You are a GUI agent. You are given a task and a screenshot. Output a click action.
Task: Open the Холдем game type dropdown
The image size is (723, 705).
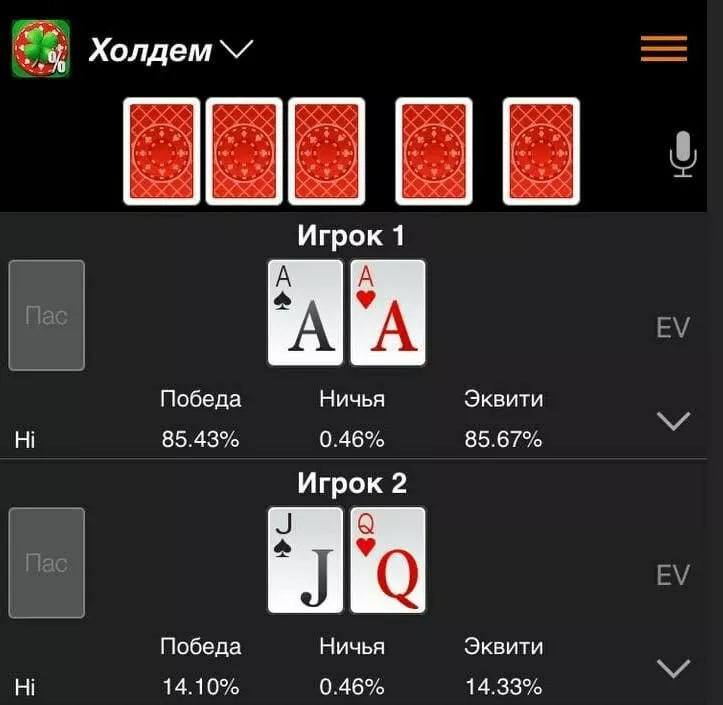170,49
